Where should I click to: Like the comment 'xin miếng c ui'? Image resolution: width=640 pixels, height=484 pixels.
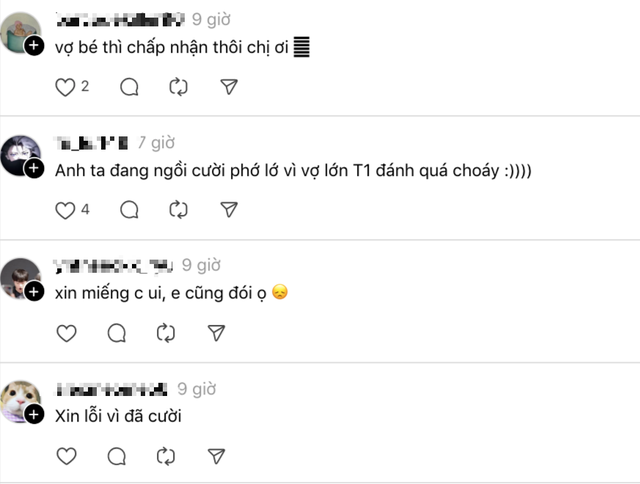pyautogui.click(x=66, y=333)
